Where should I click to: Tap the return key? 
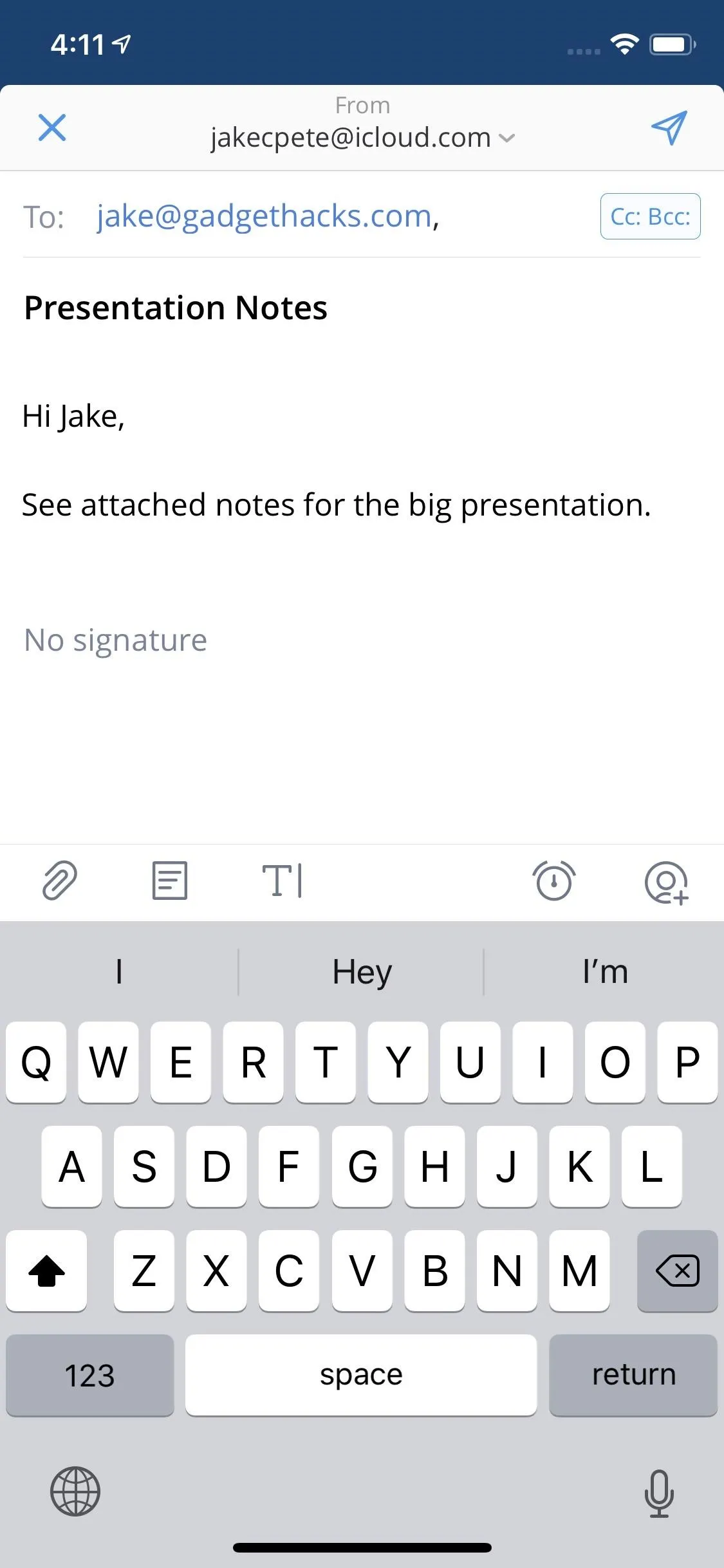tap(633, 1375)
